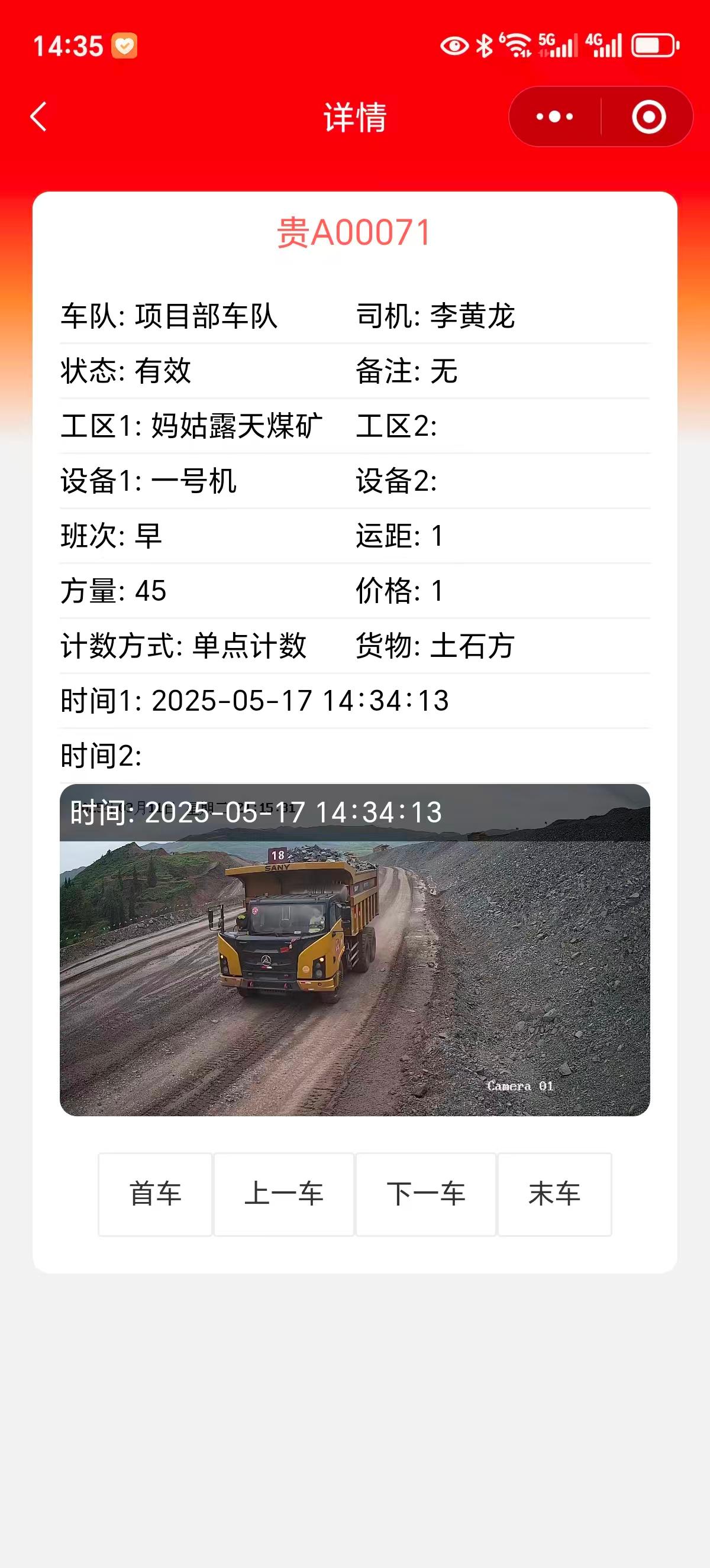Jump to the last vehicle 末车
The height and width of the screenshot is (1568, 710).
(554, 1194)
